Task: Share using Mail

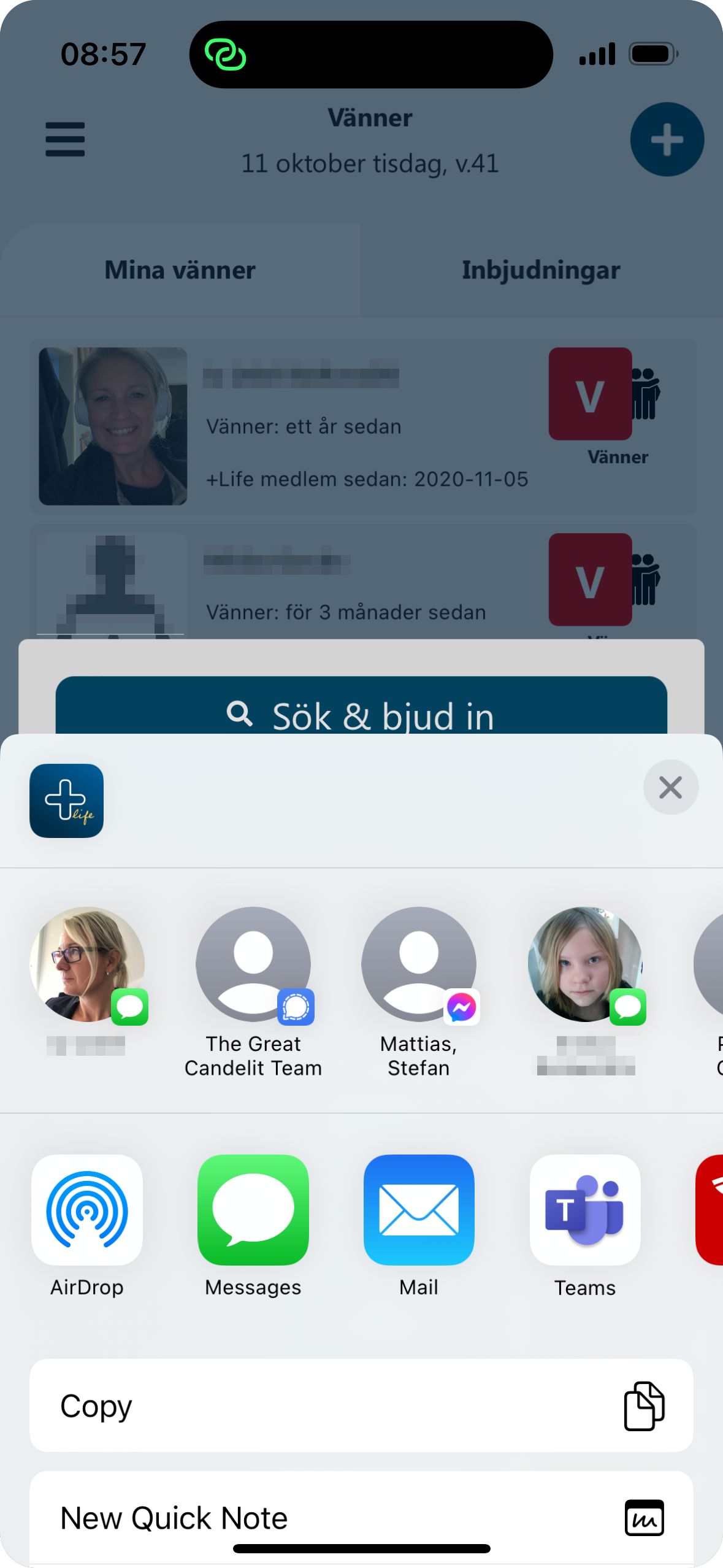Action: click(x=419, y=1210)
